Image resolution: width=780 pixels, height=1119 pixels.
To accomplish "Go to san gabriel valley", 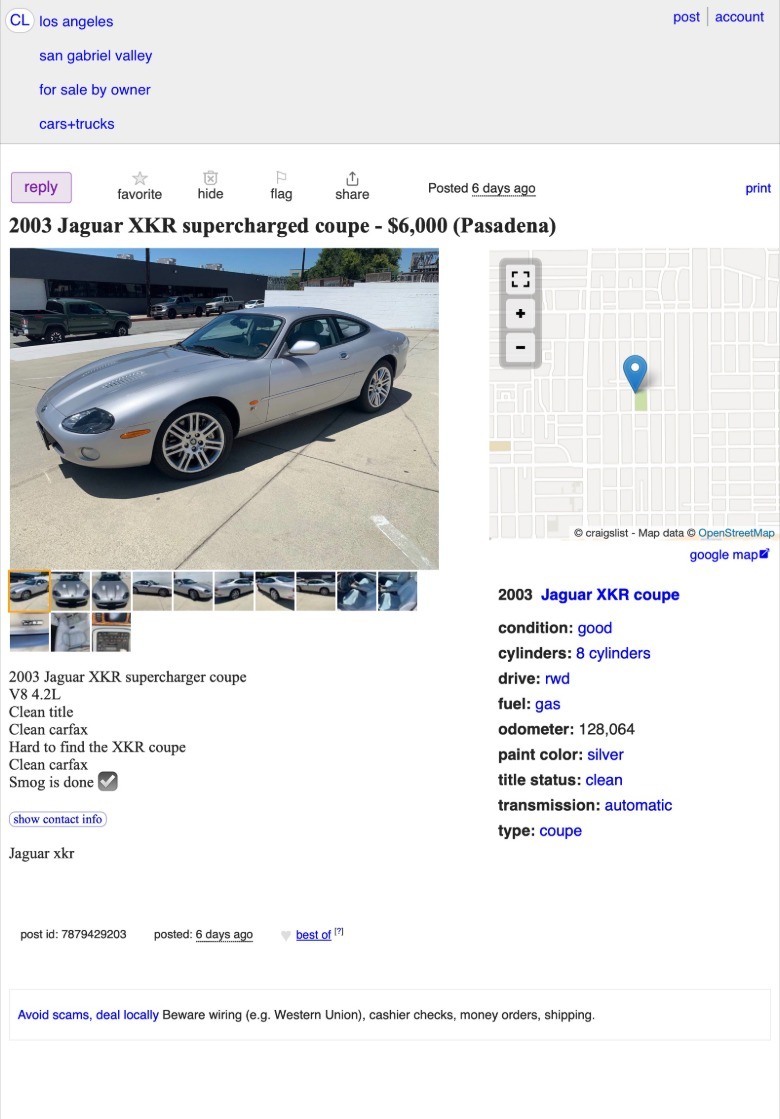I will pos(96,56).
